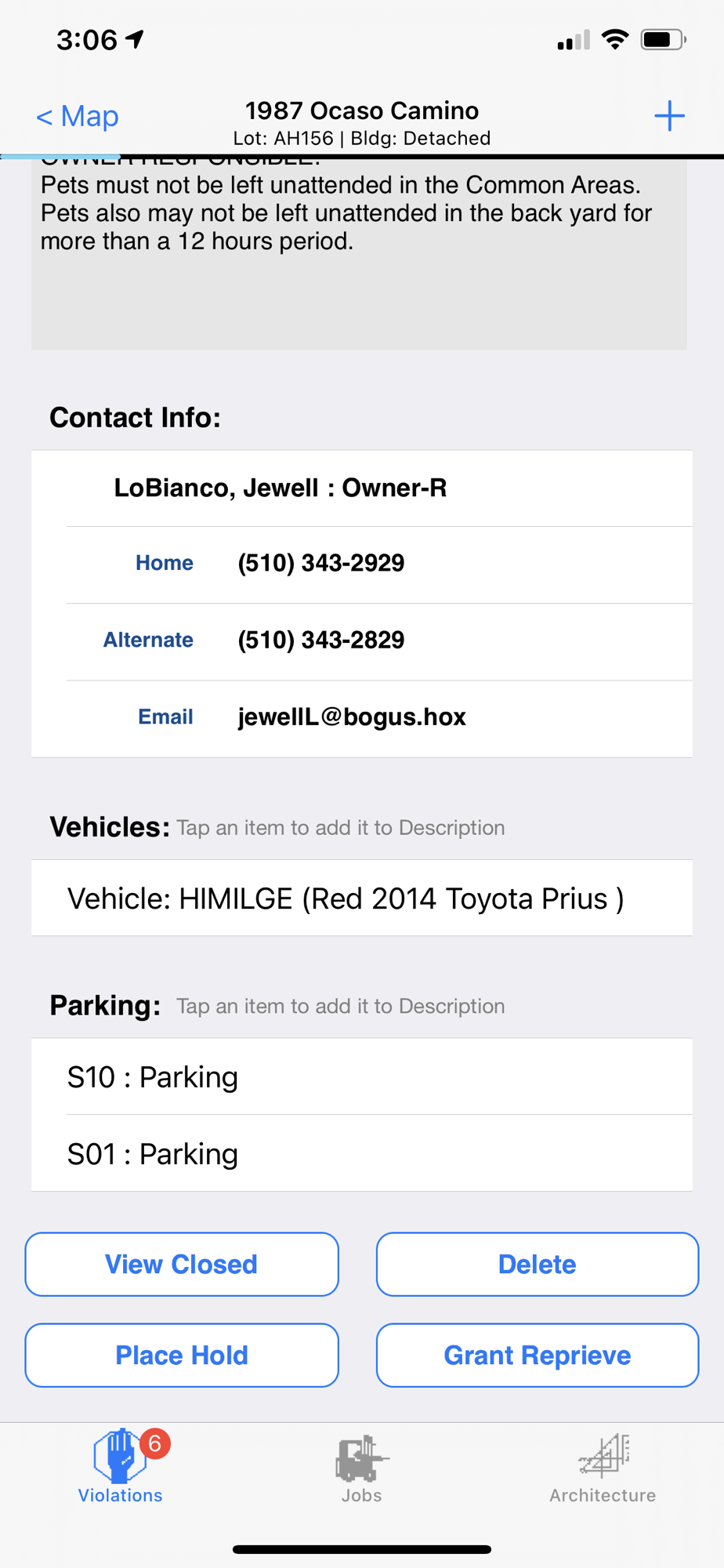The width and height of the screenshot is (724, 1568).
Task: Call the Alternate number (510) 343-2829
Action: (321, 640)
